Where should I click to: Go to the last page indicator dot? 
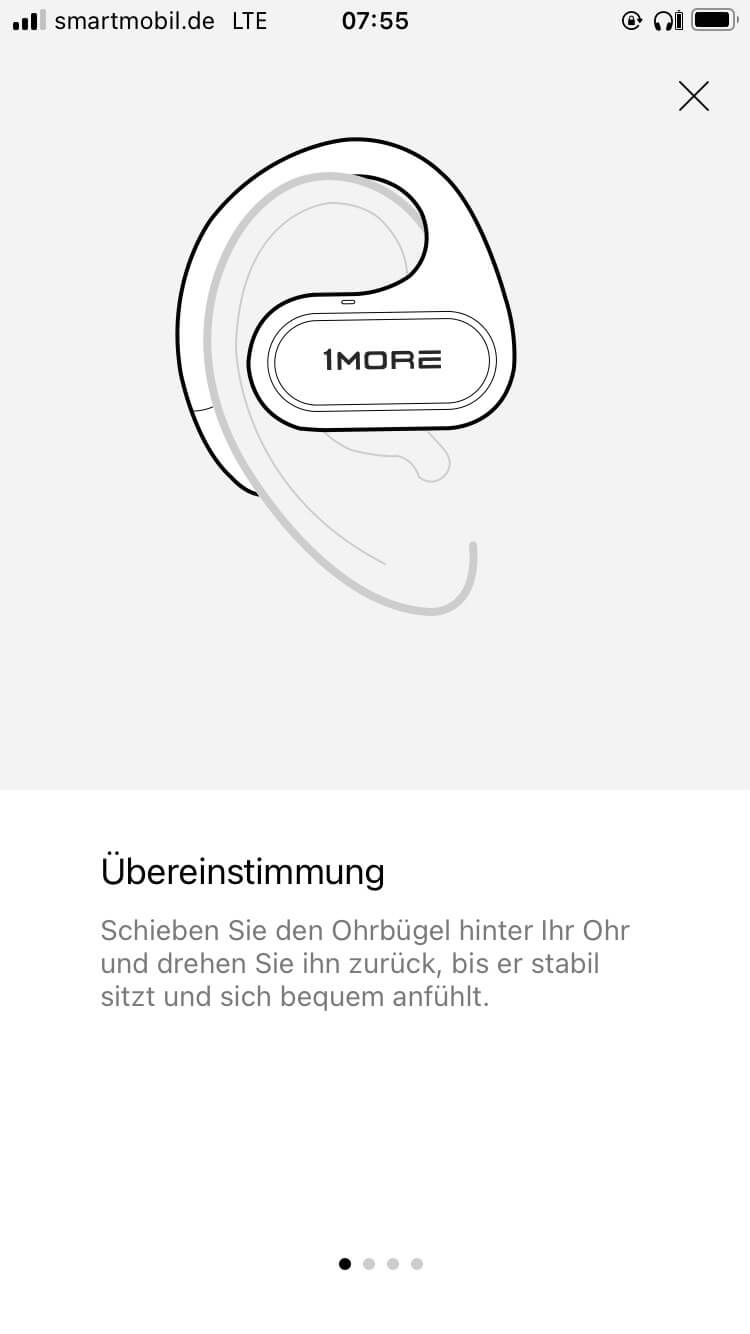417,1264
